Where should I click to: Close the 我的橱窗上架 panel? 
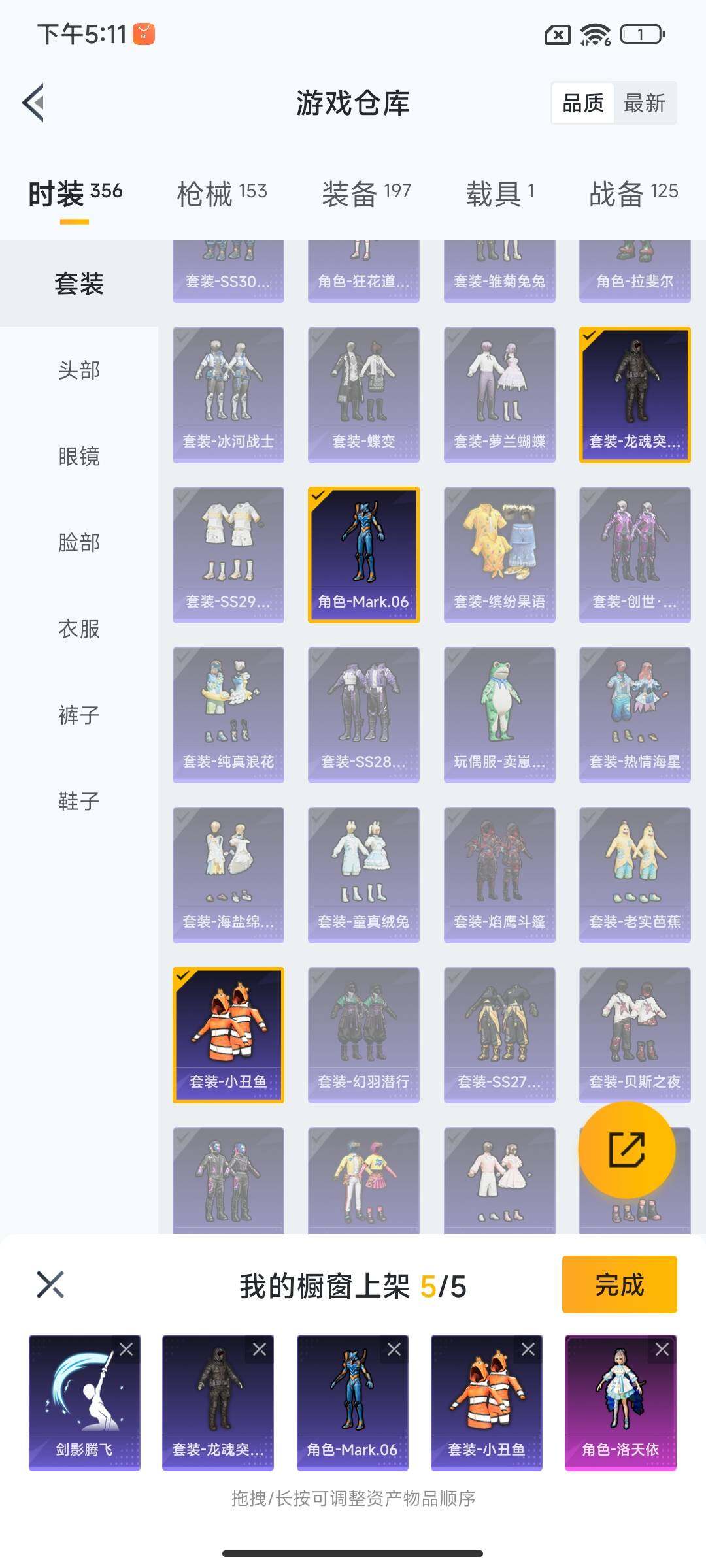coord(50,1284)
